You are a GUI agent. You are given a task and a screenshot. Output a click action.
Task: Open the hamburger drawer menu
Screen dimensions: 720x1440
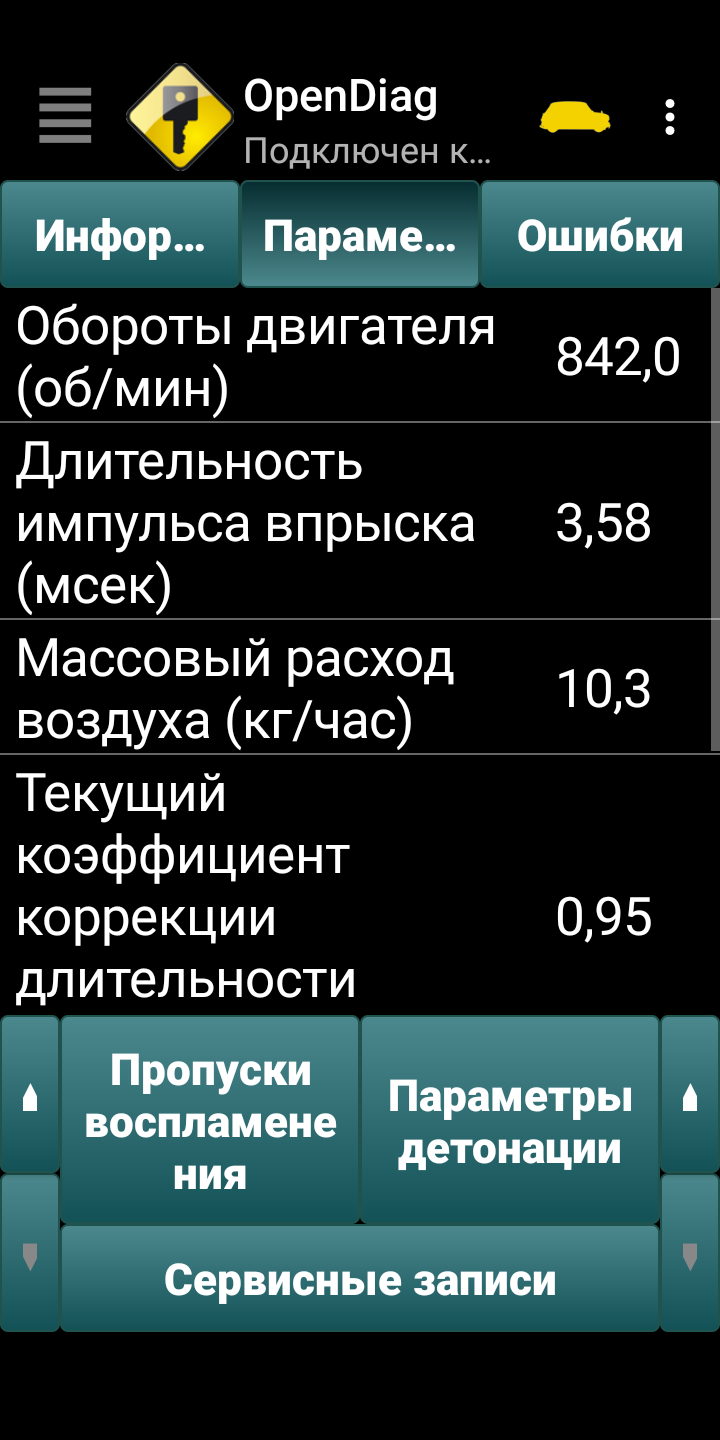[x=65, y=117]
